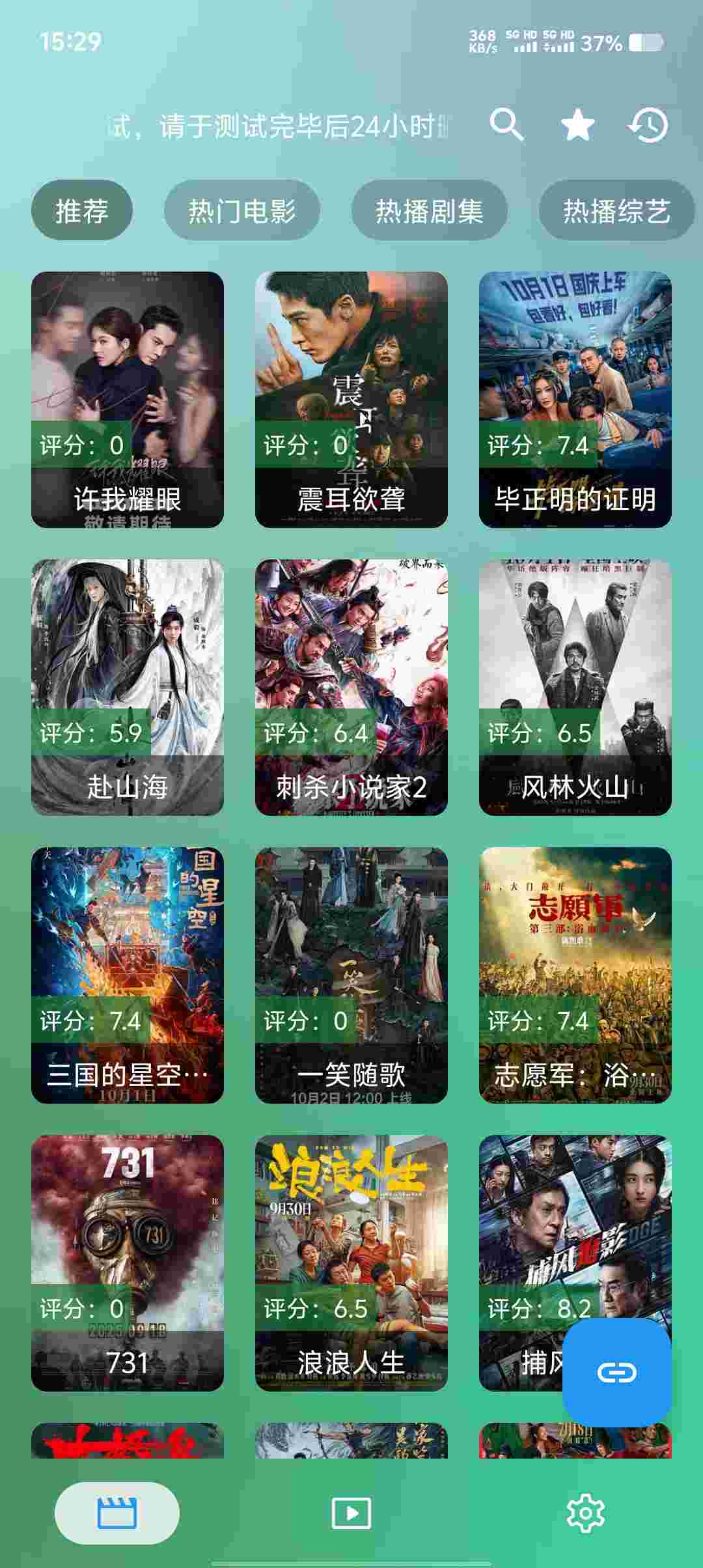Open the movie 刺杀小说家2
This screenshot has height=1568, width=703.
pos(351,687)
